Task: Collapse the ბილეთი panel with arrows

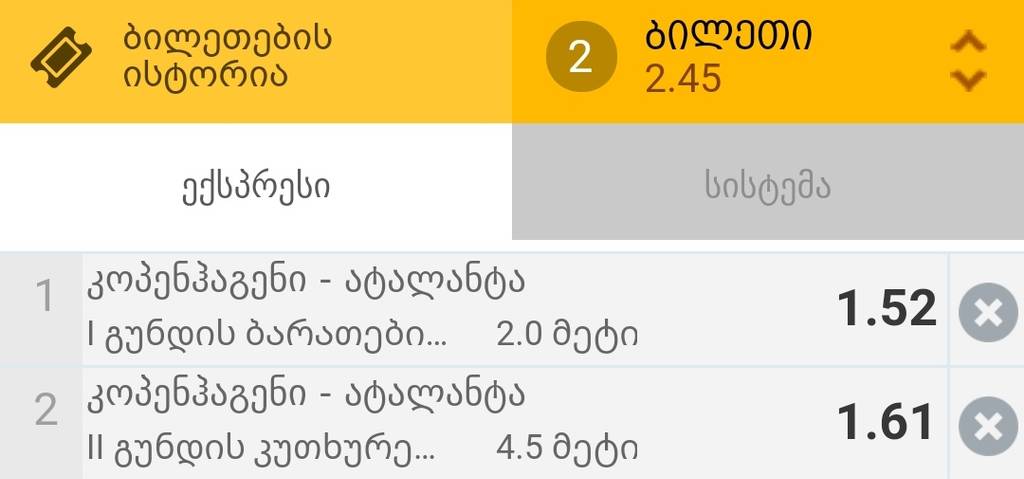Action: tap(967, 61)
